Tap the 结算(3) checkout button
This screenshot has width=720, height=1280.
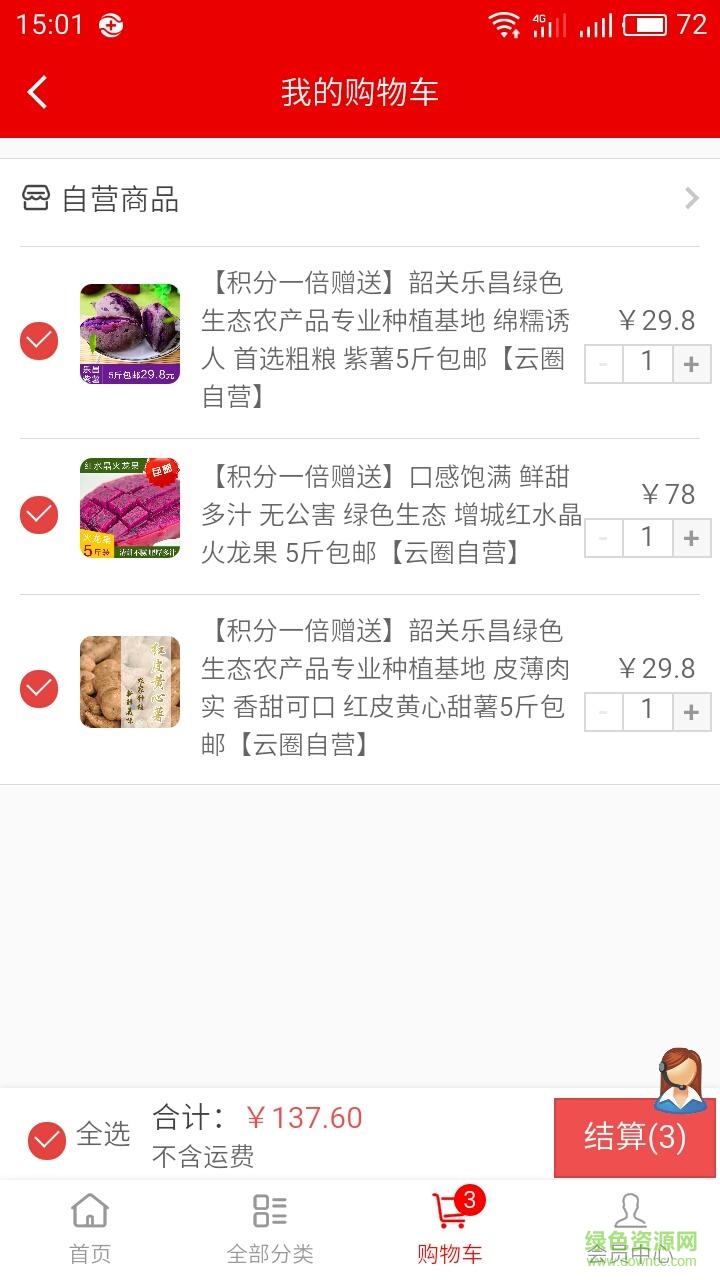[635, 1137]
